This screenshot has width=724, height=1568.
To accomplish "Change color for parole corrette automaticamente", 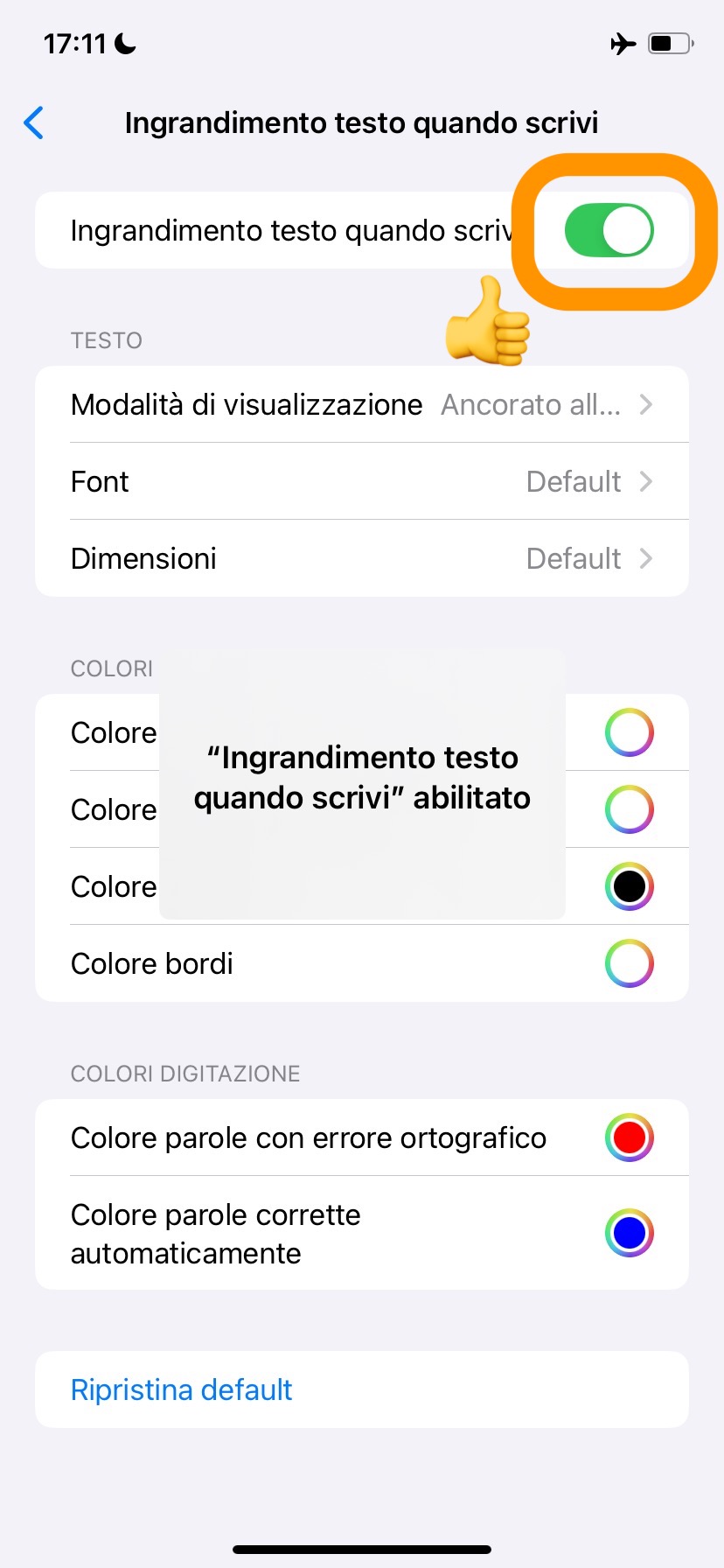I will click(629, 1234).
